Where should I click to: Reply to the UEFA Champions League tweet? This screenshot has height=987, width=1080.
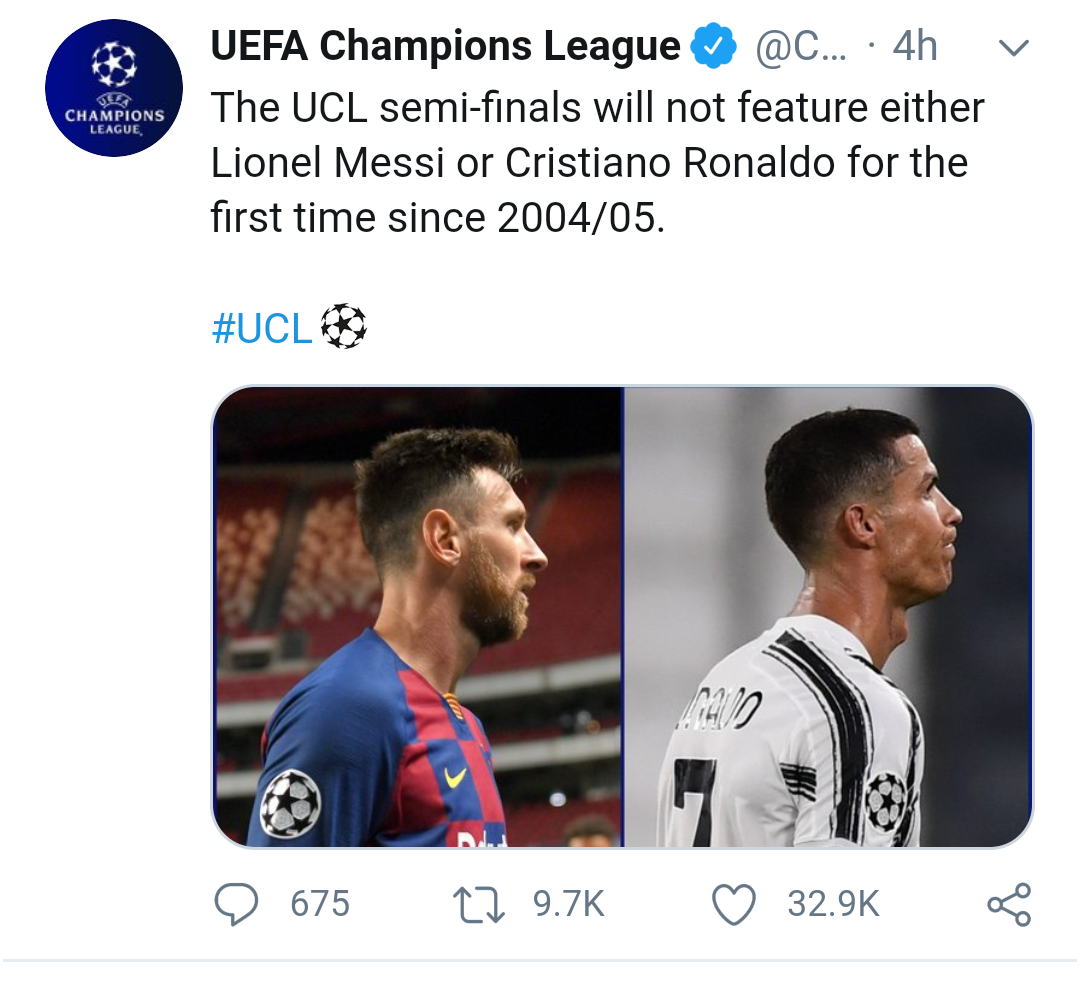coord(238,904)
